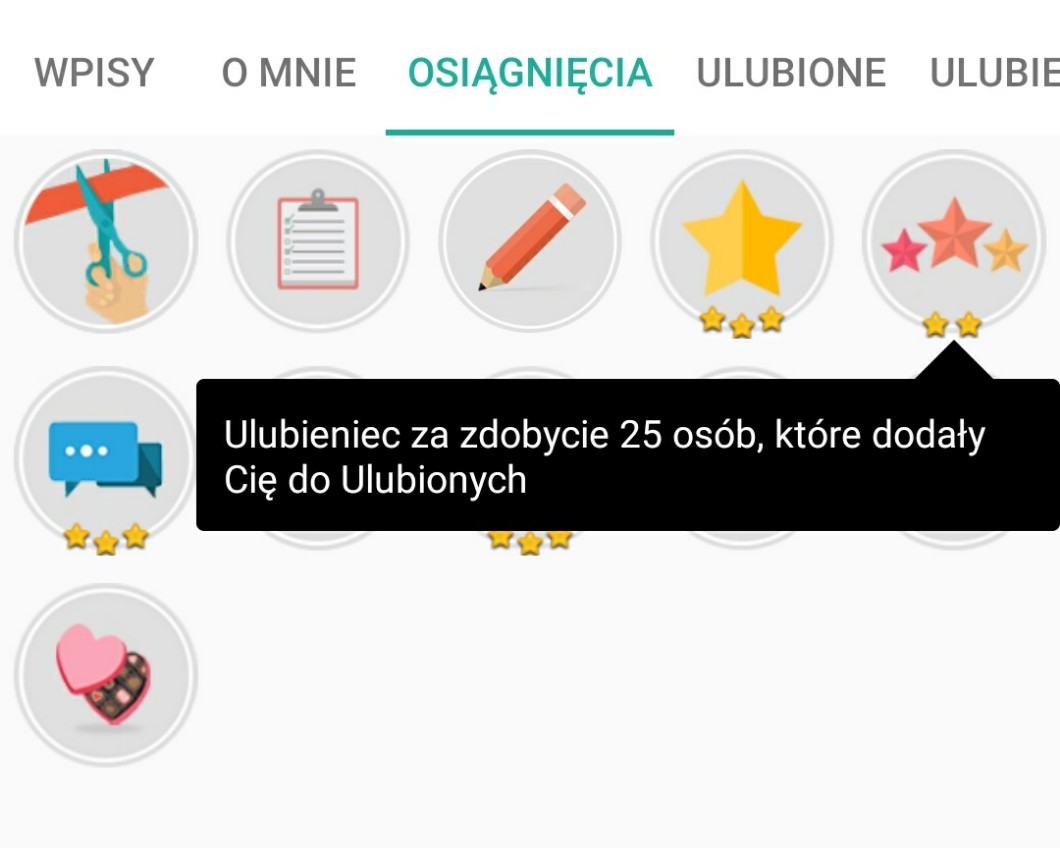The image size is (1060, 848).
Task: Tap the orange pencil achievement badge
Action: click(x=530, y=241)
